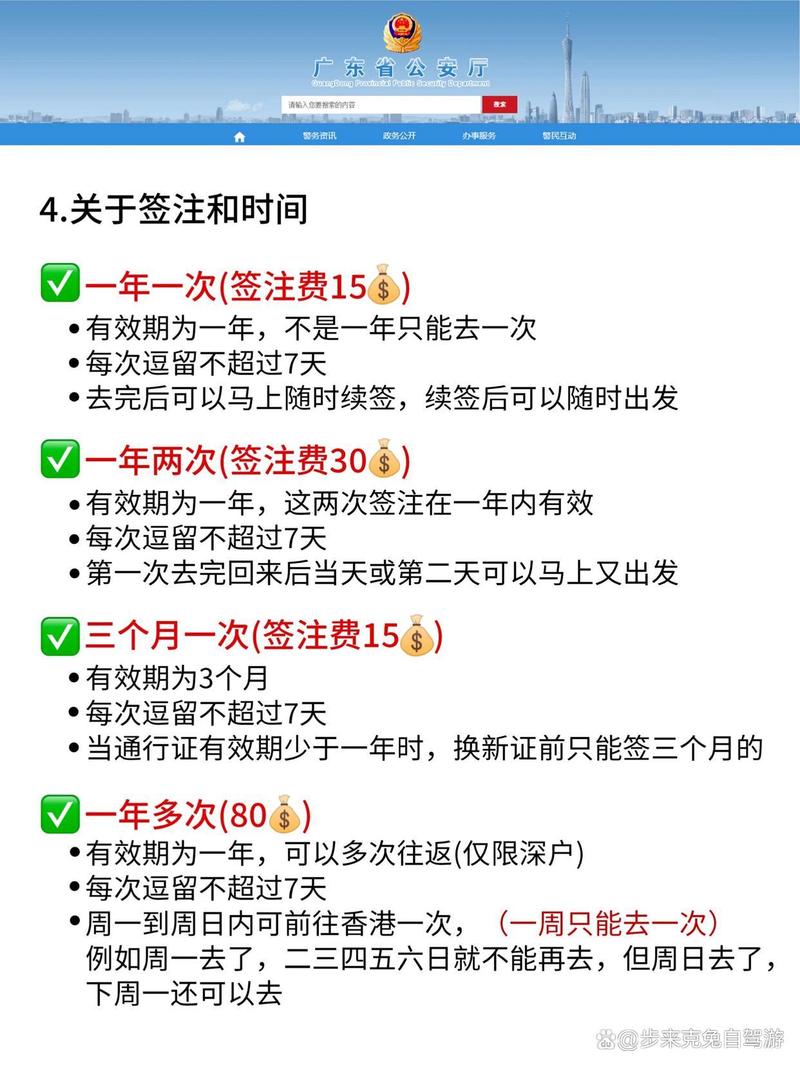800x1067 pixels.
Task: Toggle the green checkmark beside 一年两次
Action: click(x=62, y=461)
